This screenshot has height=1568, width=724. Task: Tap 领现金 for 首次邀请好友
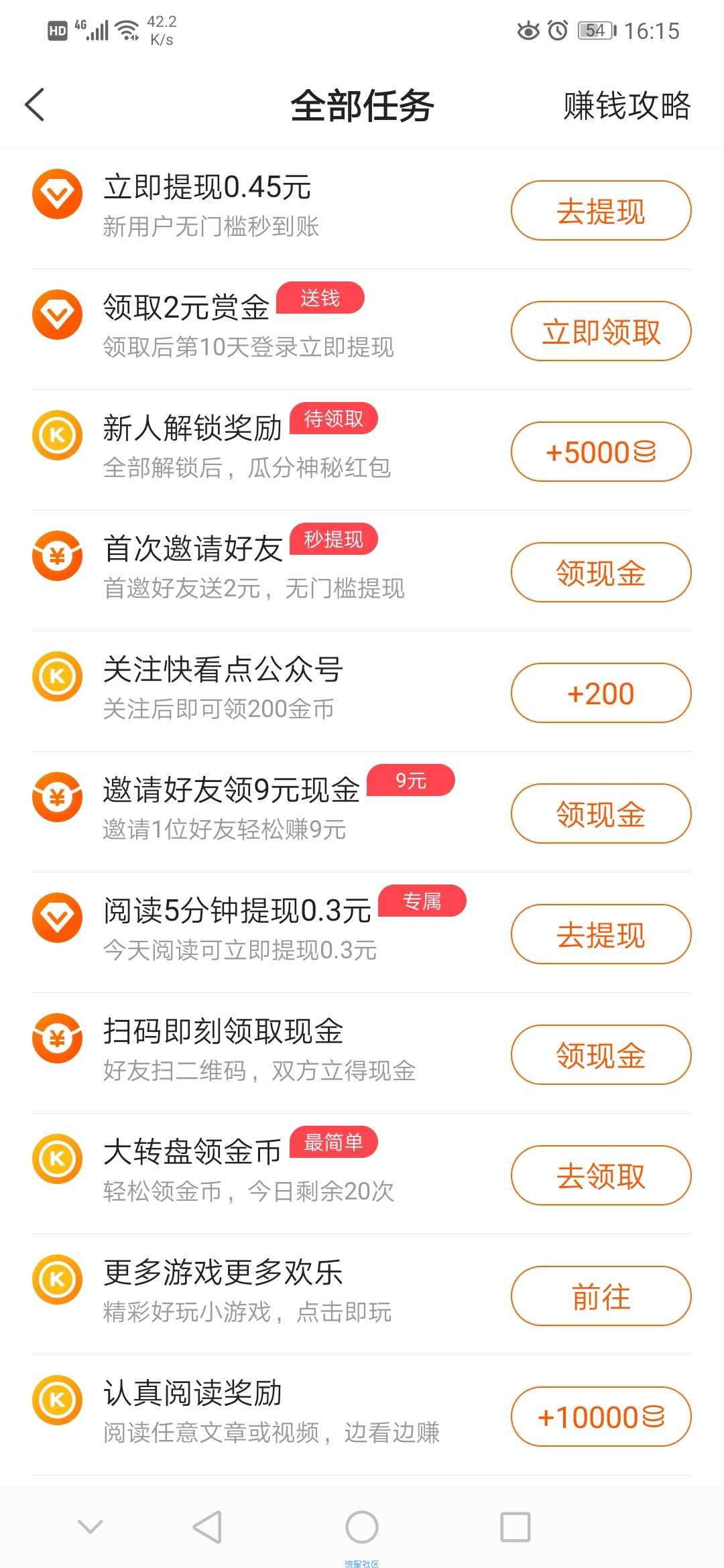(x=601, y=572)
